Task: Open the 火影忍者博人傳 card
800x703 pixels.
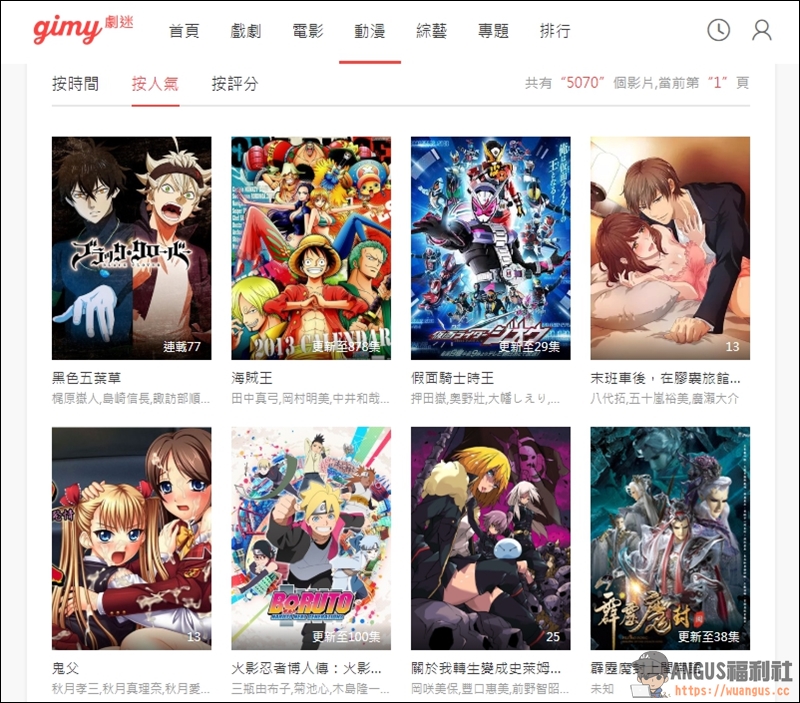Action: coord(311,538)
